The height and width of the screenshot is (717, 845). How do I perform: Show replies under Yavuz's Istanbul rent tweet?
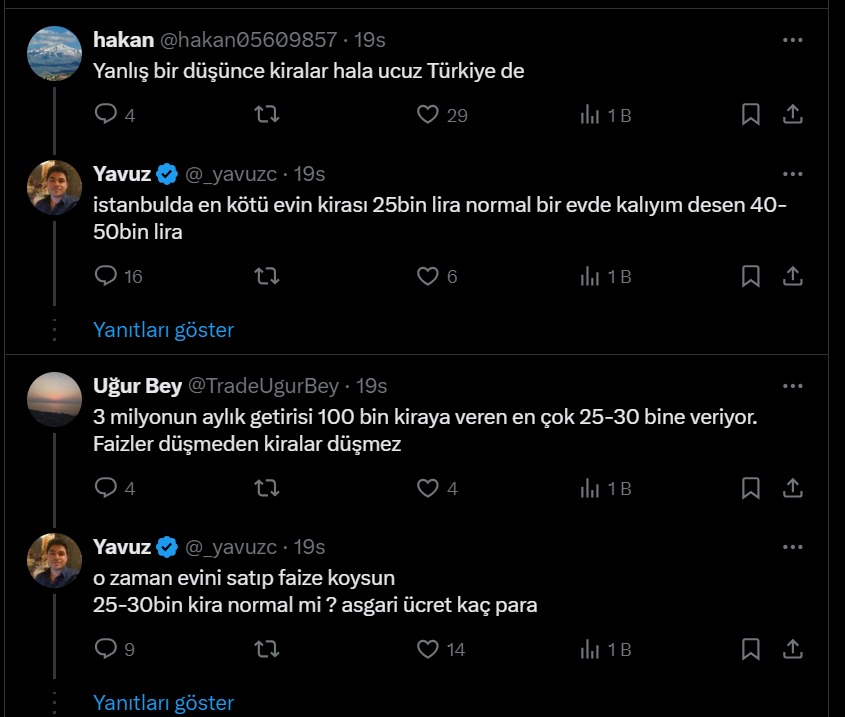[163, 330]
